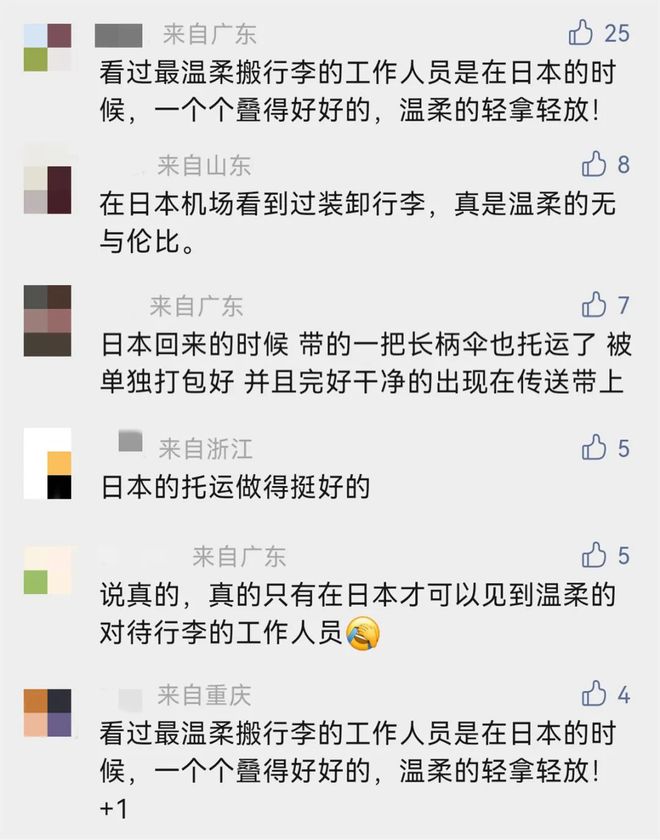Screen dimensions: 660x840
Task: Like the 山东 comment about 日本机场装卸行李
Action: click(594, 163)
